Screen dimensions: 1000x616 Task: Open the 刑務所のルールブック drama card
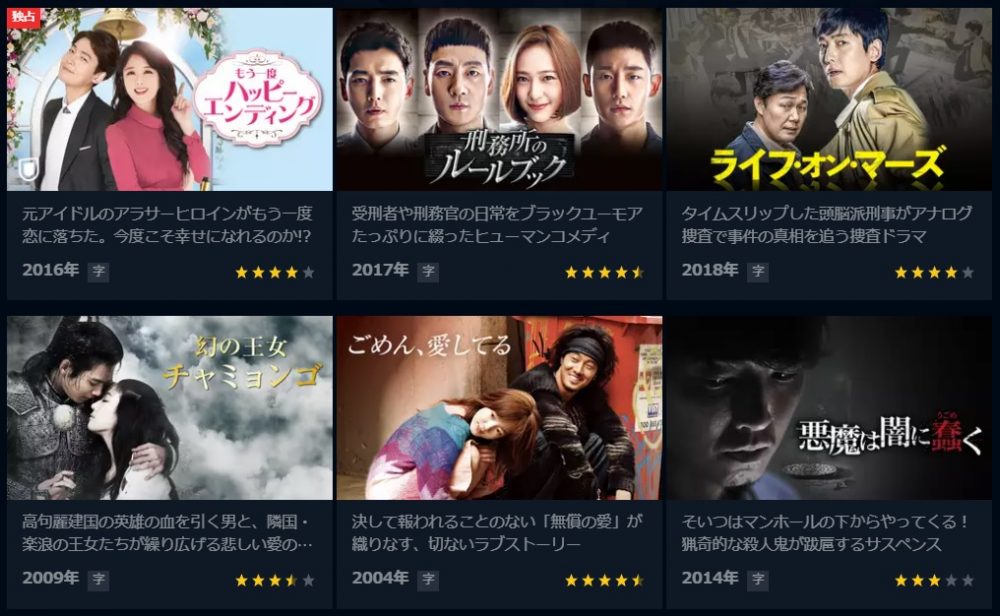point(498,100)
